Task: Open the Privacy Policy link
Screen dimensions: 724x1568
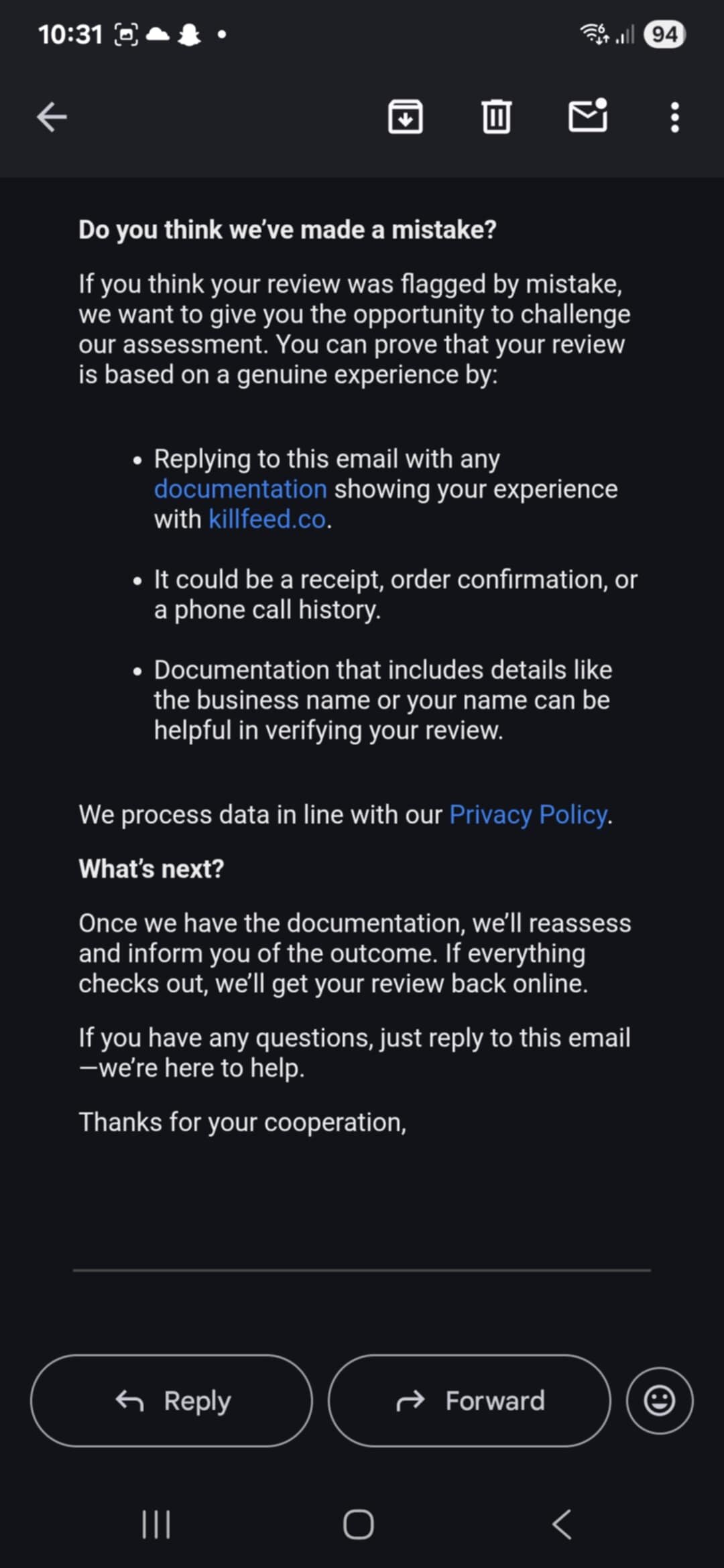Action: point(528,815)
